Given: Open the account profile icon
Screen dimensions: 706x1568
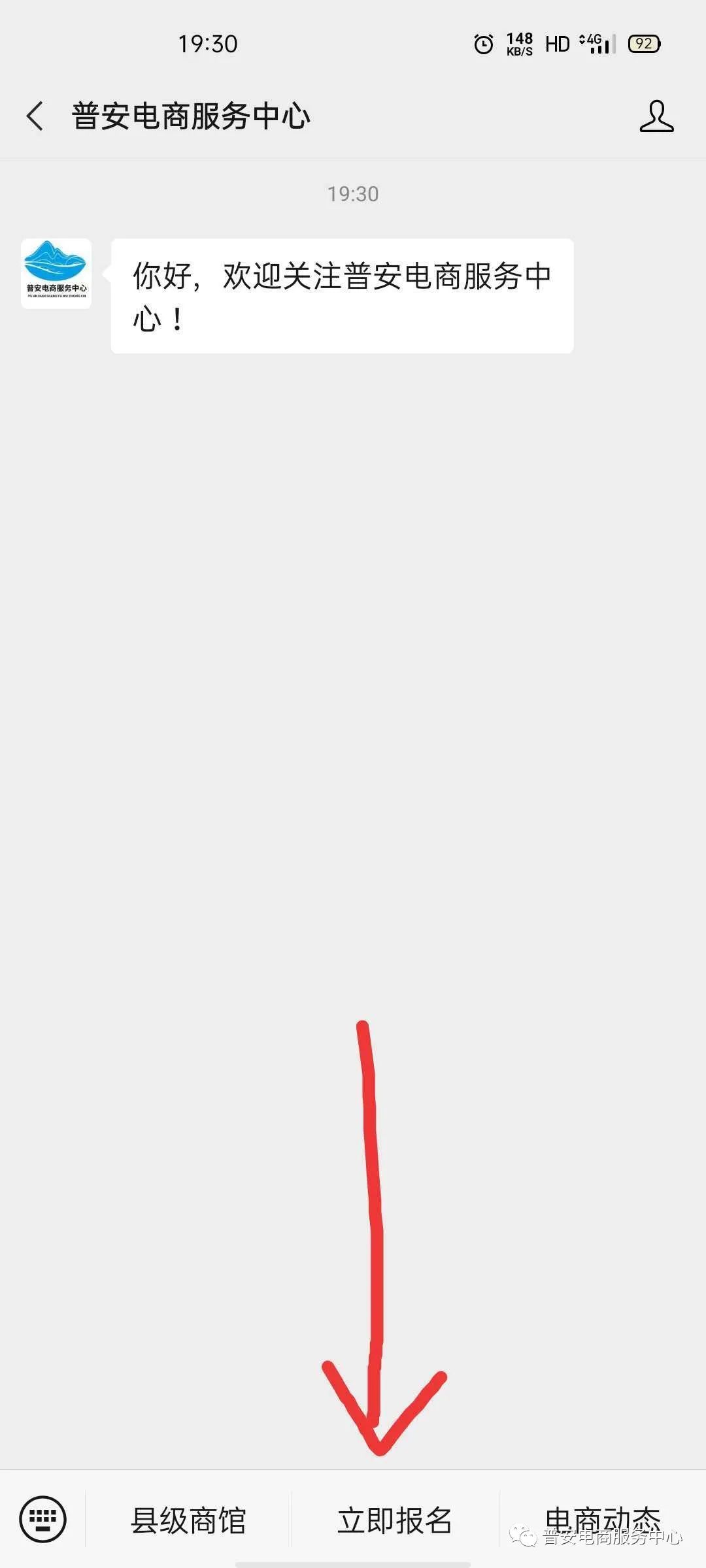Looking at the screenshot, I should click(x=656, y=116).
